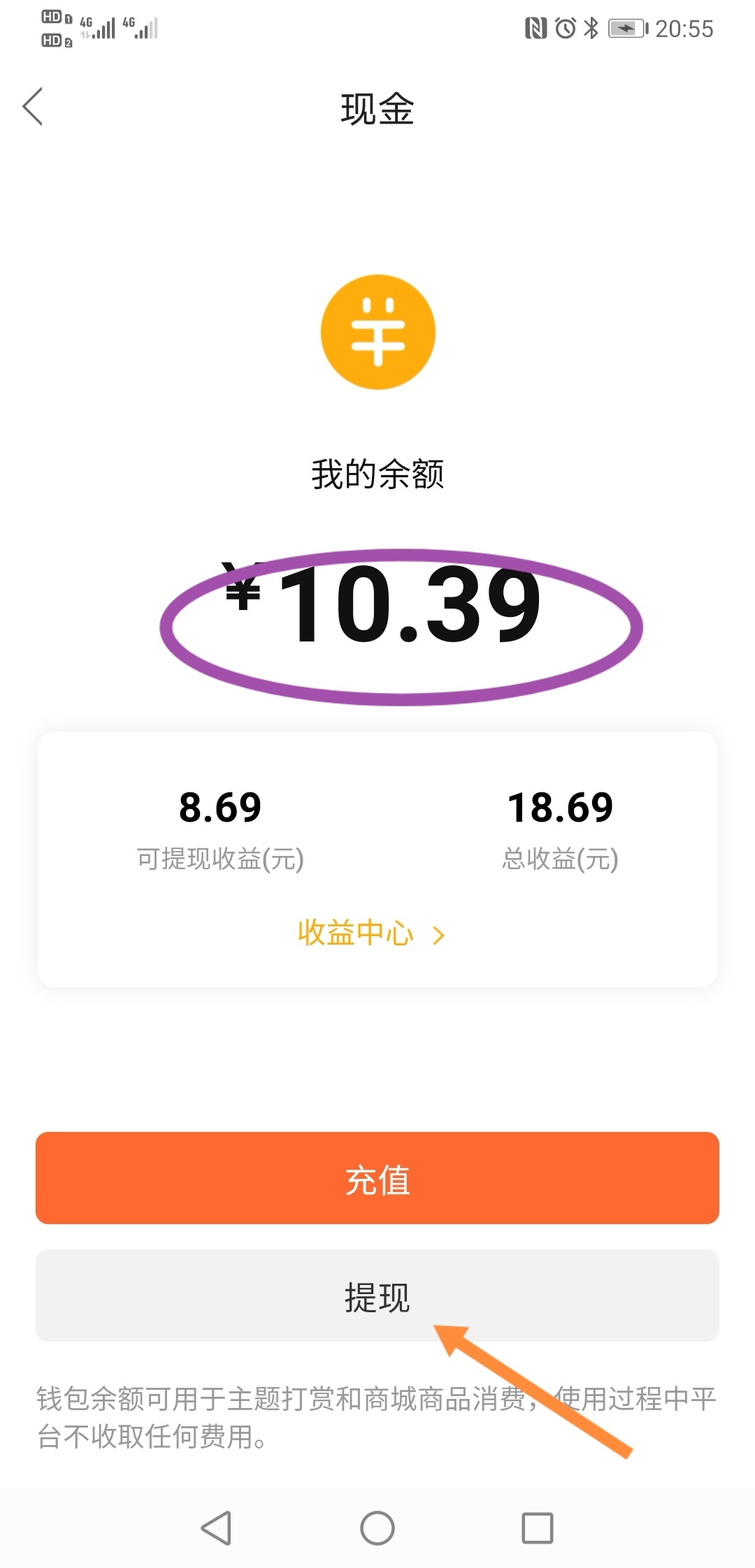The image size is (755, 1568).
Task: Open the recent apps view
Action: 538,1528
